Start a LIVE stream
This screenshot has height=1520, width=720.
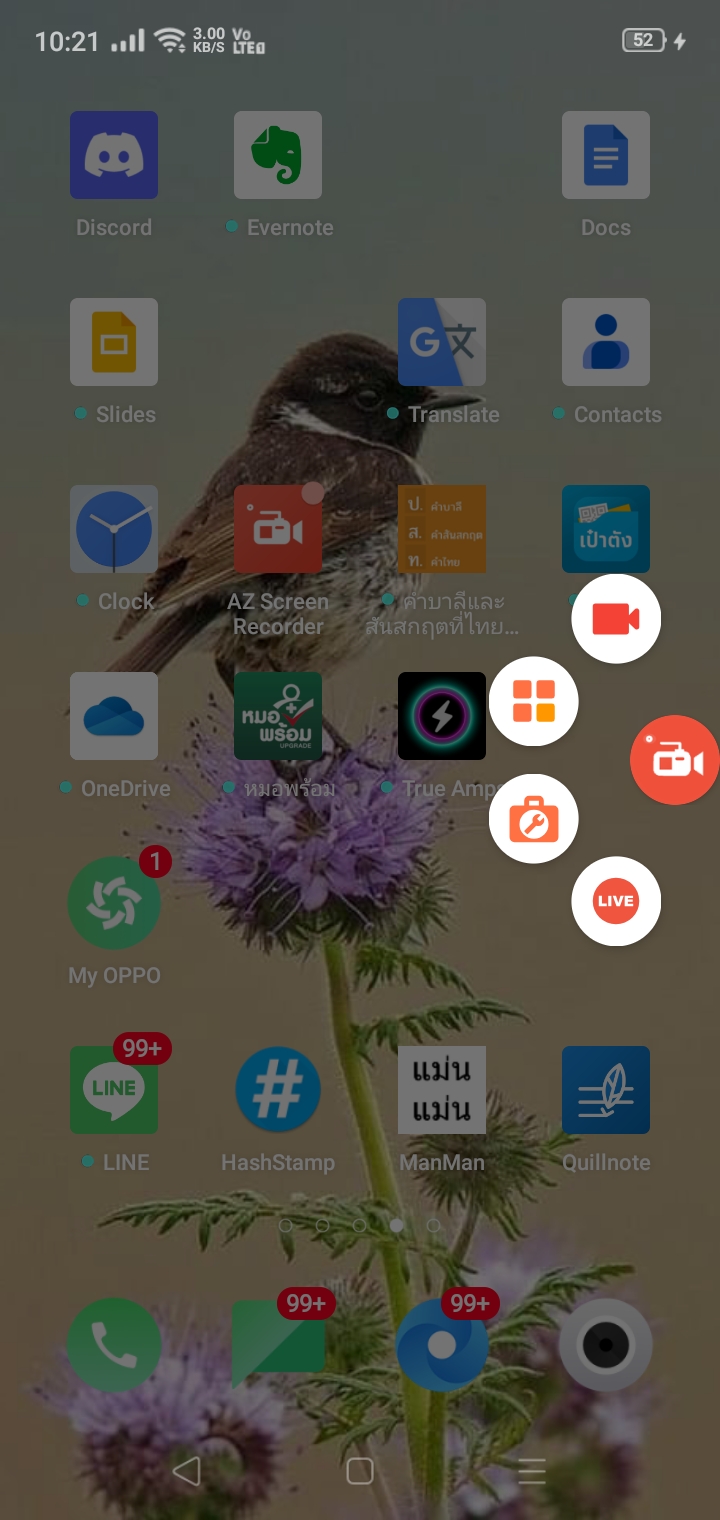tap(616, 901)
